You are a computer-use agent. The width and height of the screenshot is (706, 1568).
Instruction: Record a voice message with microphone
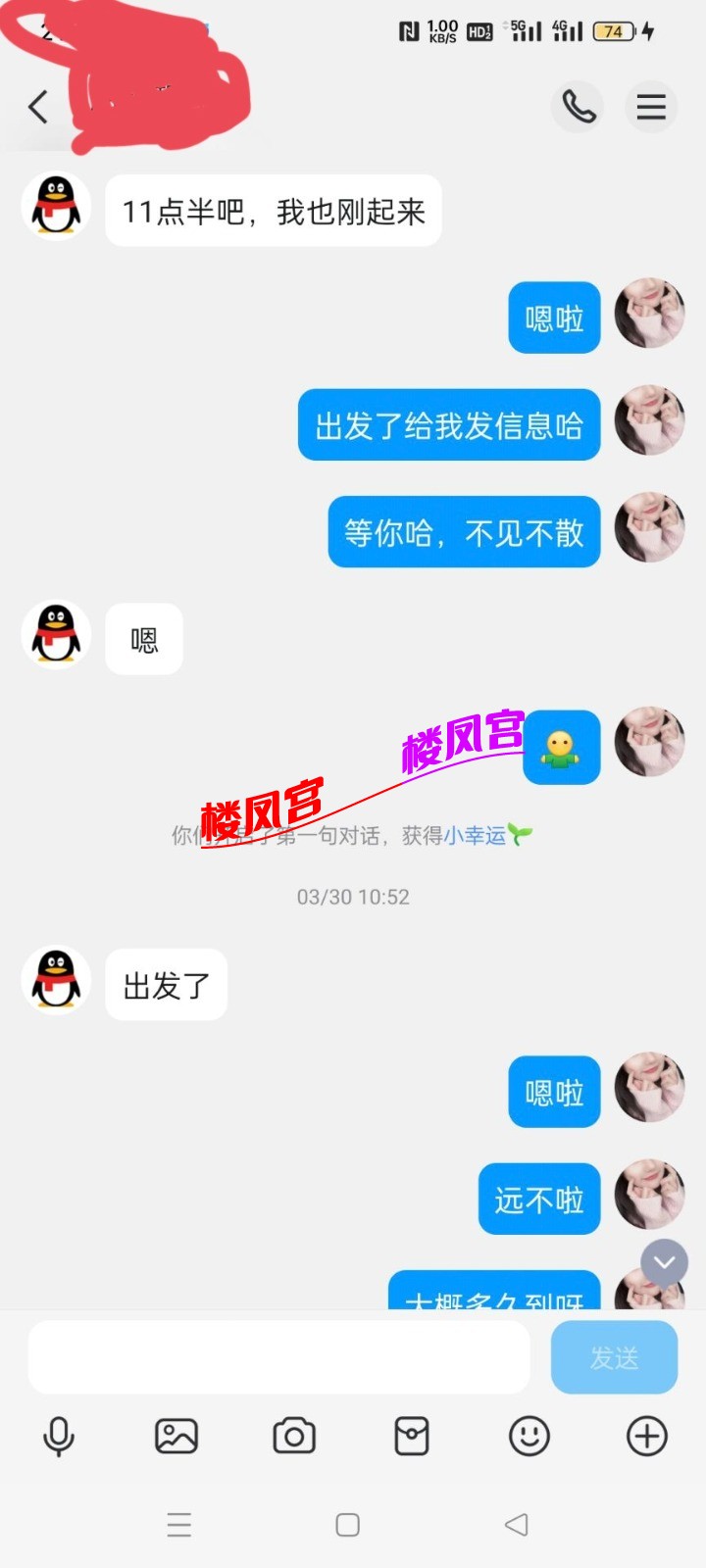(x=59, y=1437)
